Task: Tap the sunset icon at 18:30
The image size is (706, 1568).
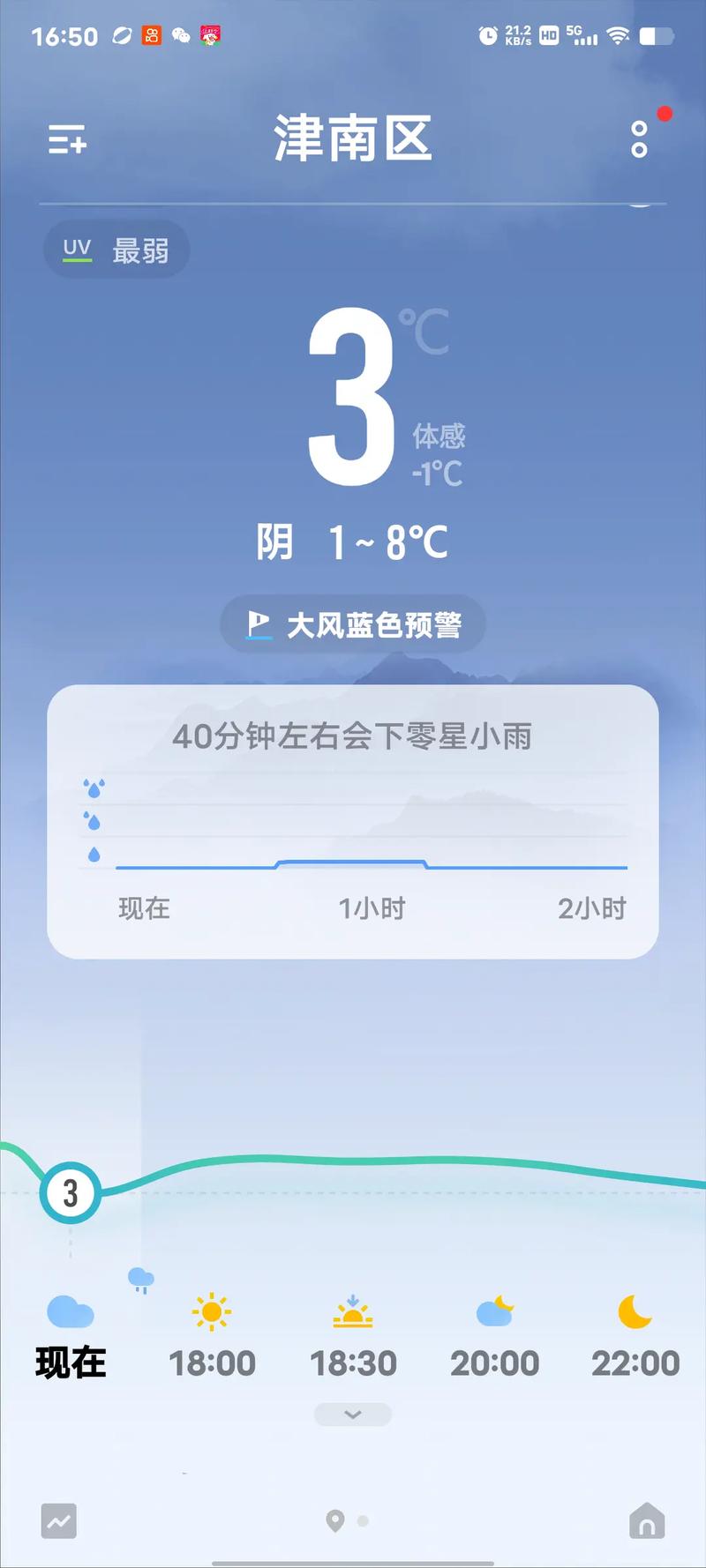Action: (353, 1312)
